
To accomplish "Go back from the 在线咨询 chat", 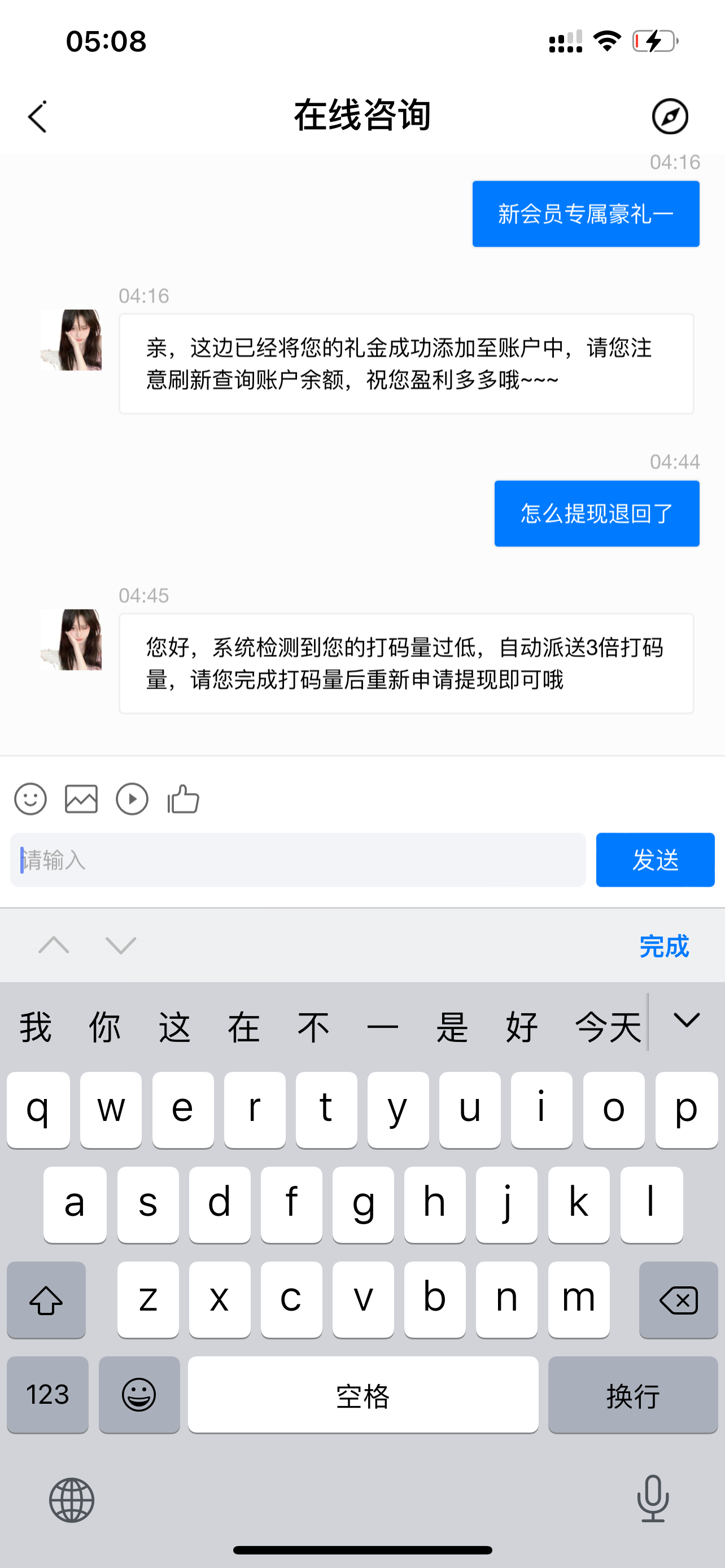I will pos(38,116).
